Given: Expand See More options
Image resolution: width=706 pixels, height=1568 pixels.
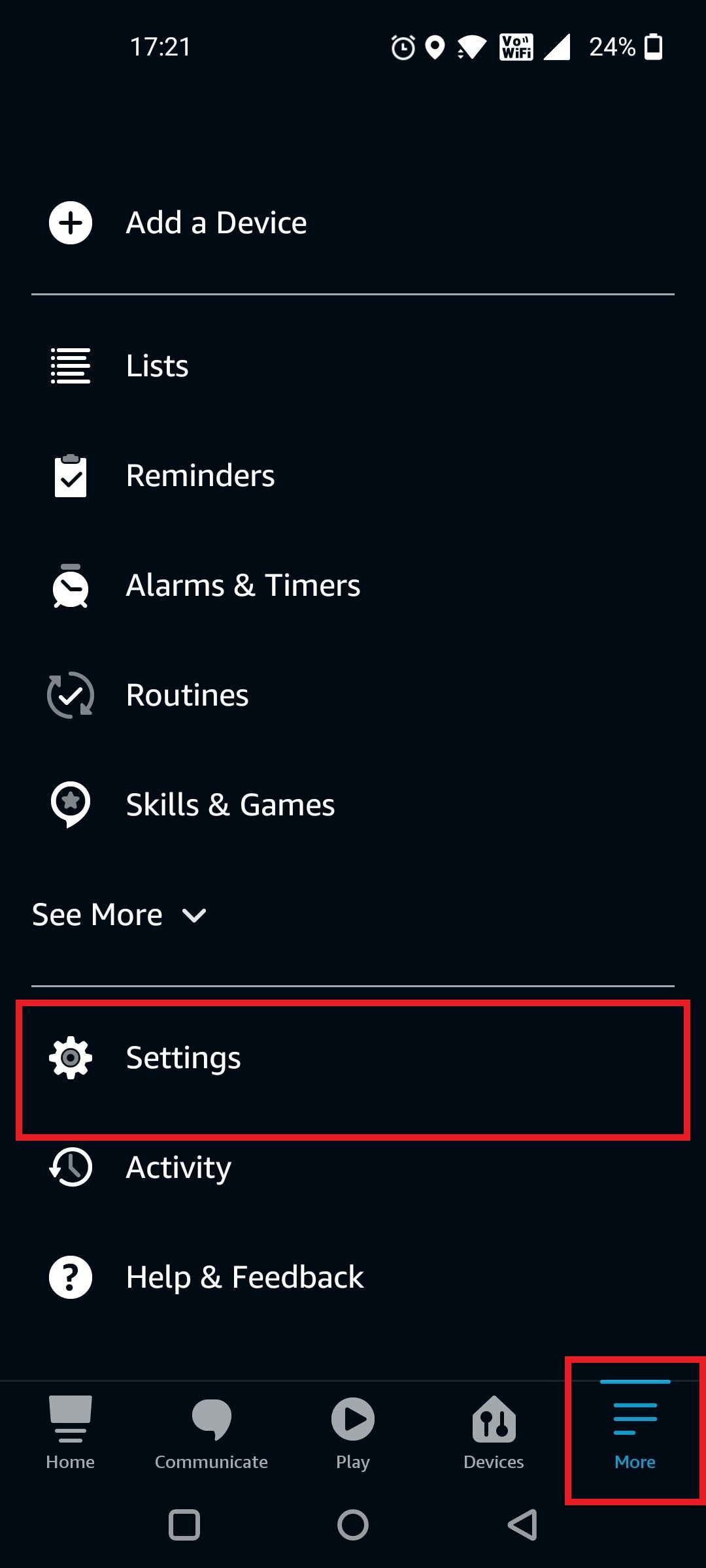Looking at the screenshot, I should click(119, 915).
